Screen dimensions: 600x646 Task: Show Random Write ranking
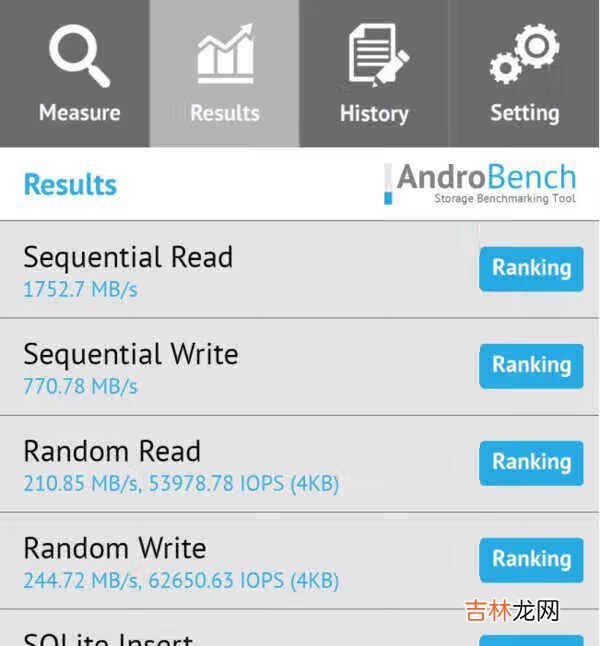click(x=531, y=559)
